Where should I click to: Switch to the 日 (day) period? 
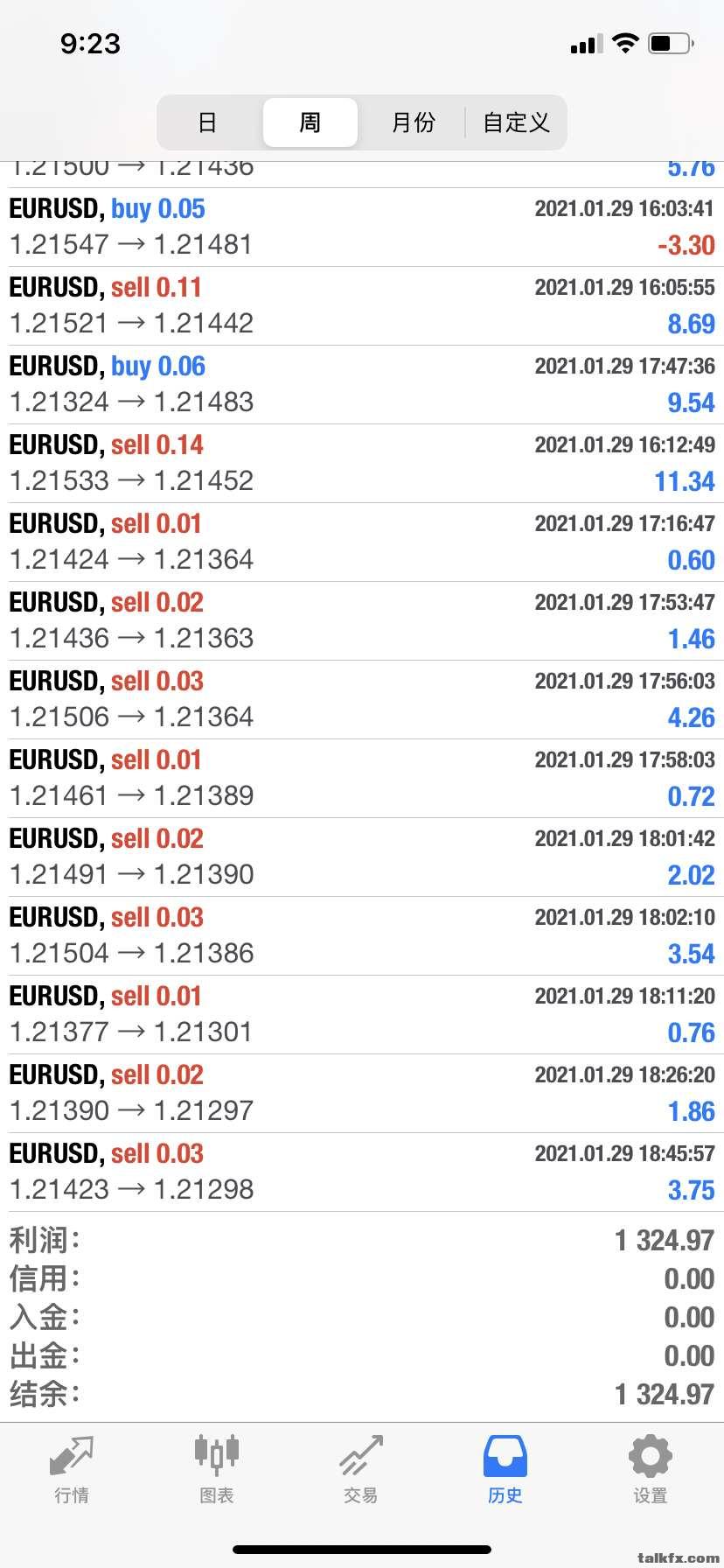(x=207, y=122)
